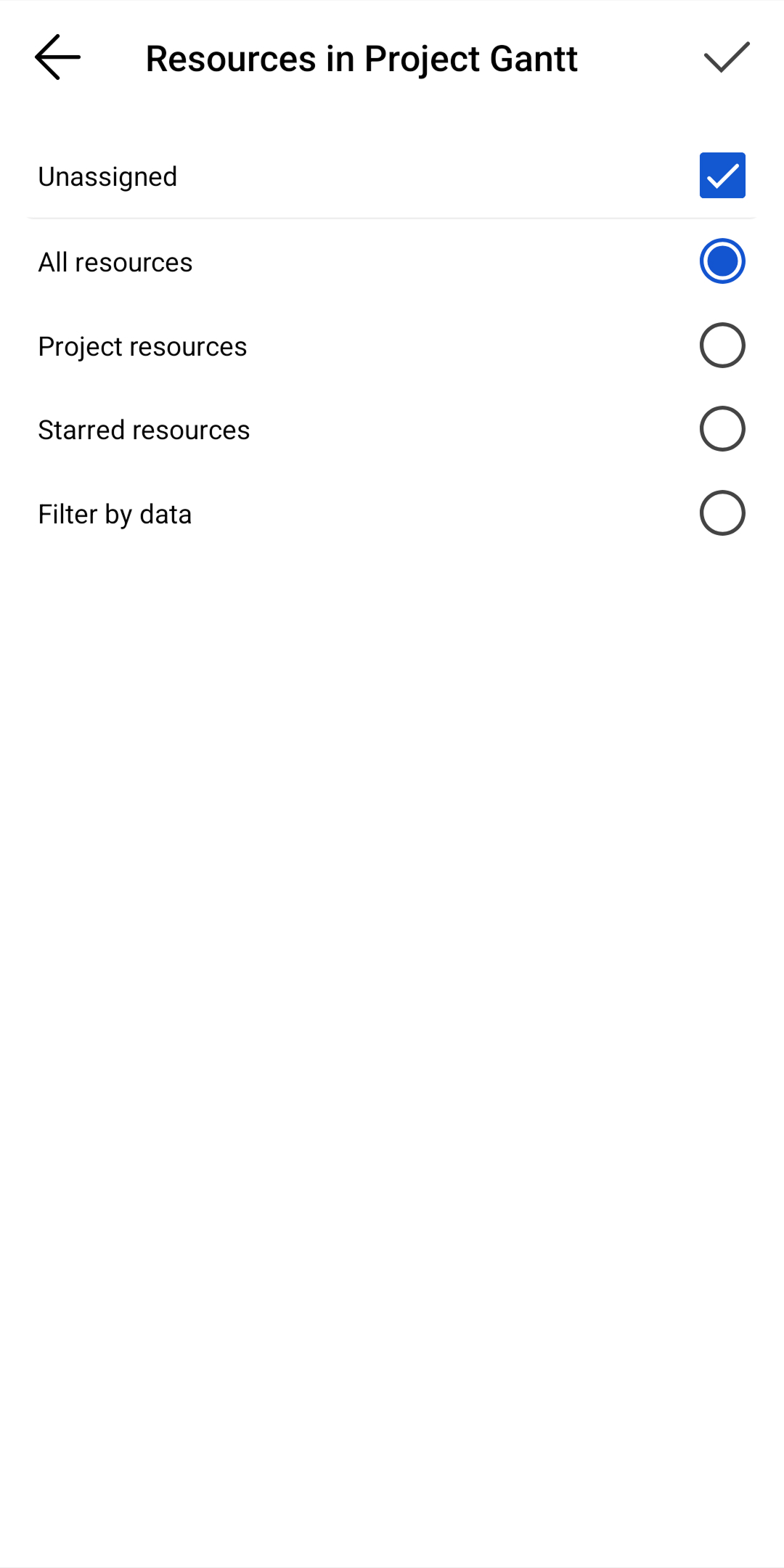Image resolution: width=784 pixels, height=1568 pixels.
Task: Tap the Project resources text label
Action: 142,346
